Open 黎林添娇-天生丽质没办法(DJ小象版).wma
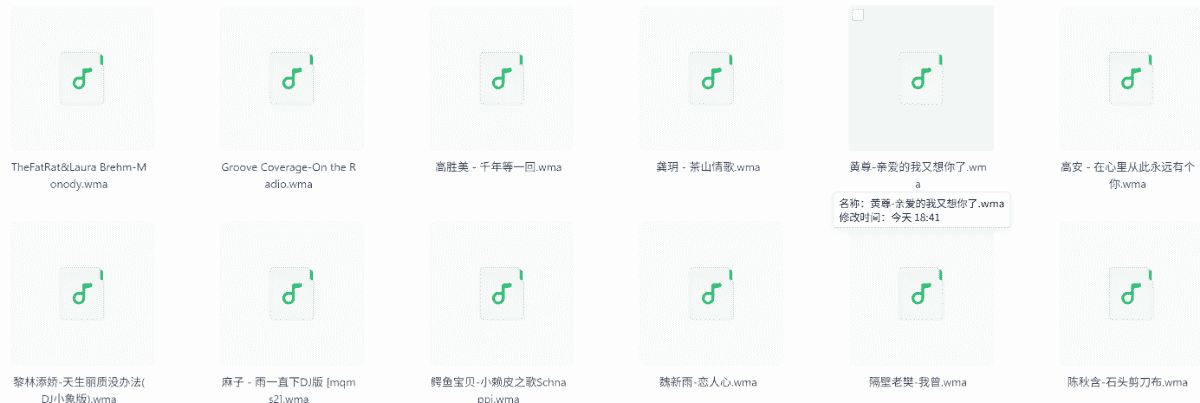This screenshot has width=1200, height=403. pyautogui.click(x=81, y=292)
